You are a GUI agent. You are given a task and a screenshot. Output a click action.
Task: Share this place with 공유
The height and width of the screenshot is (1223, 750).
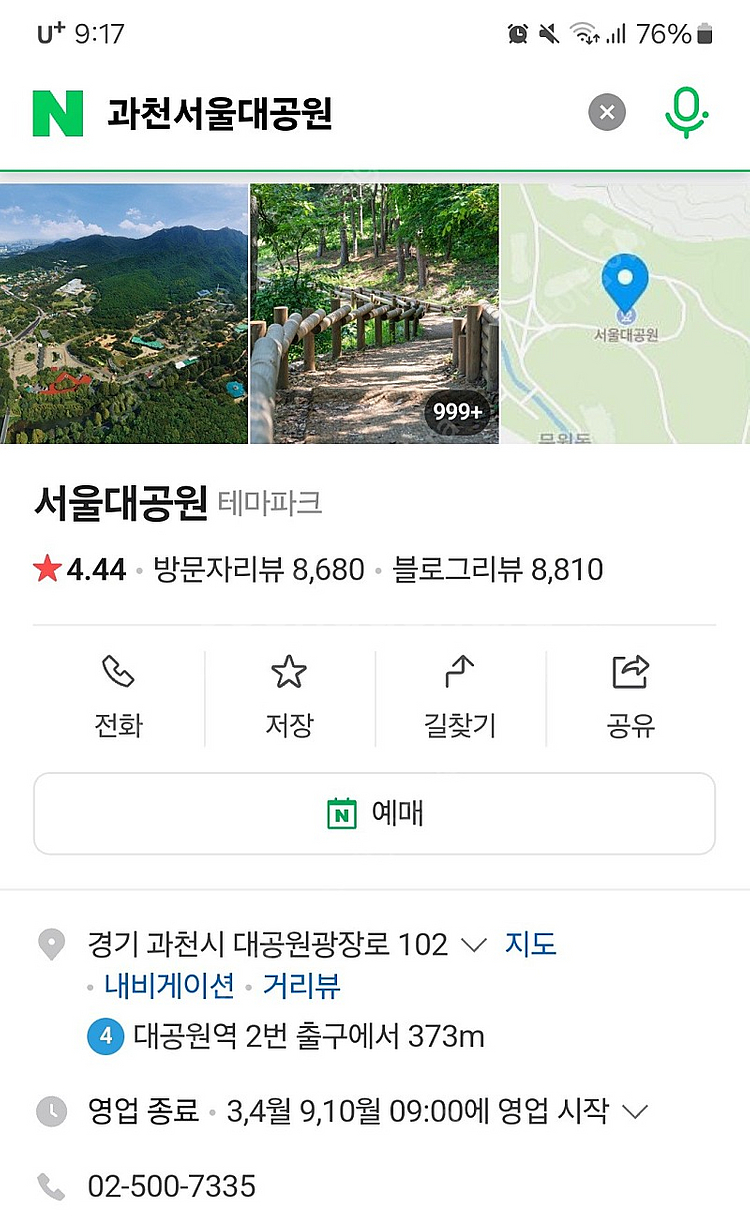coord(631,697)
